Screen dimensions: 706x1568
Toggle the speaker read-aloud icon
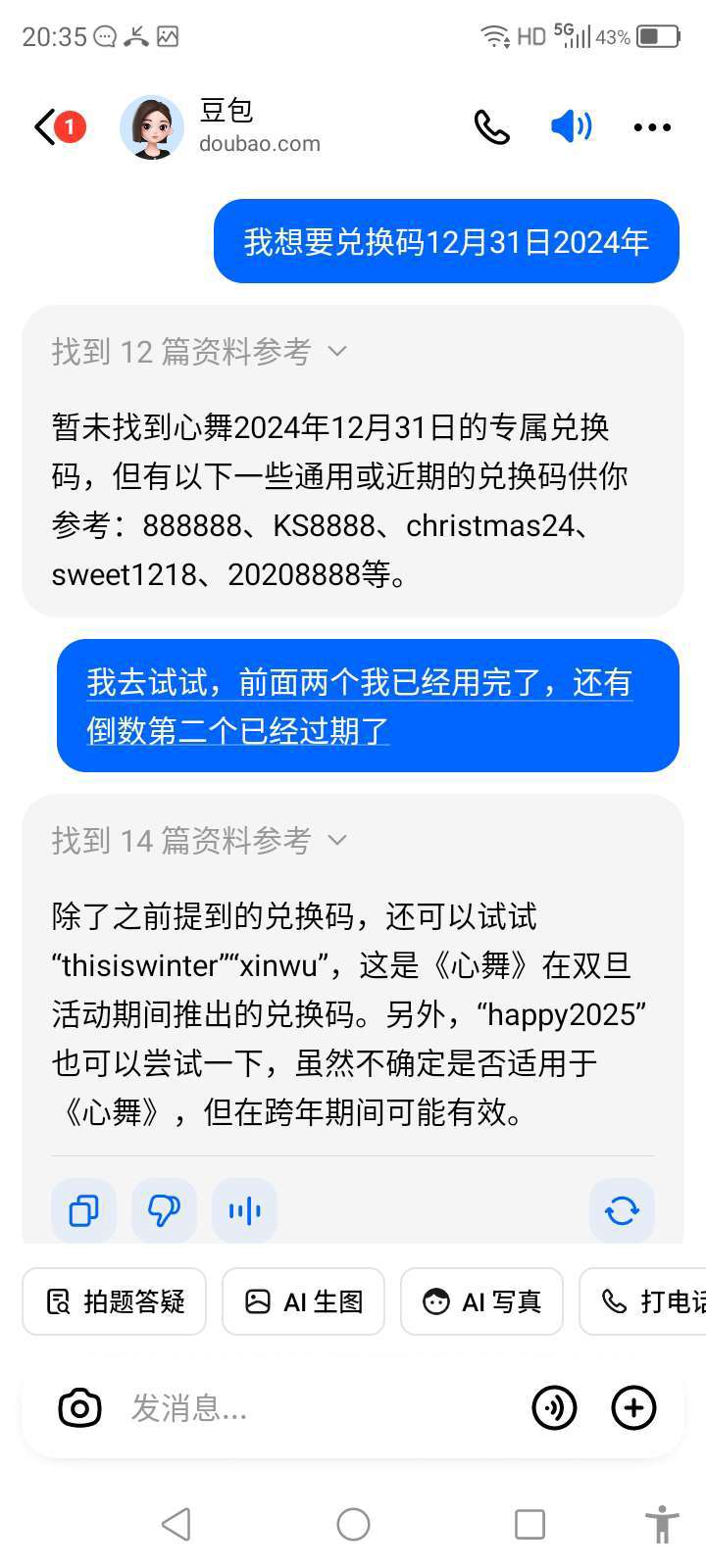point(571,127)
